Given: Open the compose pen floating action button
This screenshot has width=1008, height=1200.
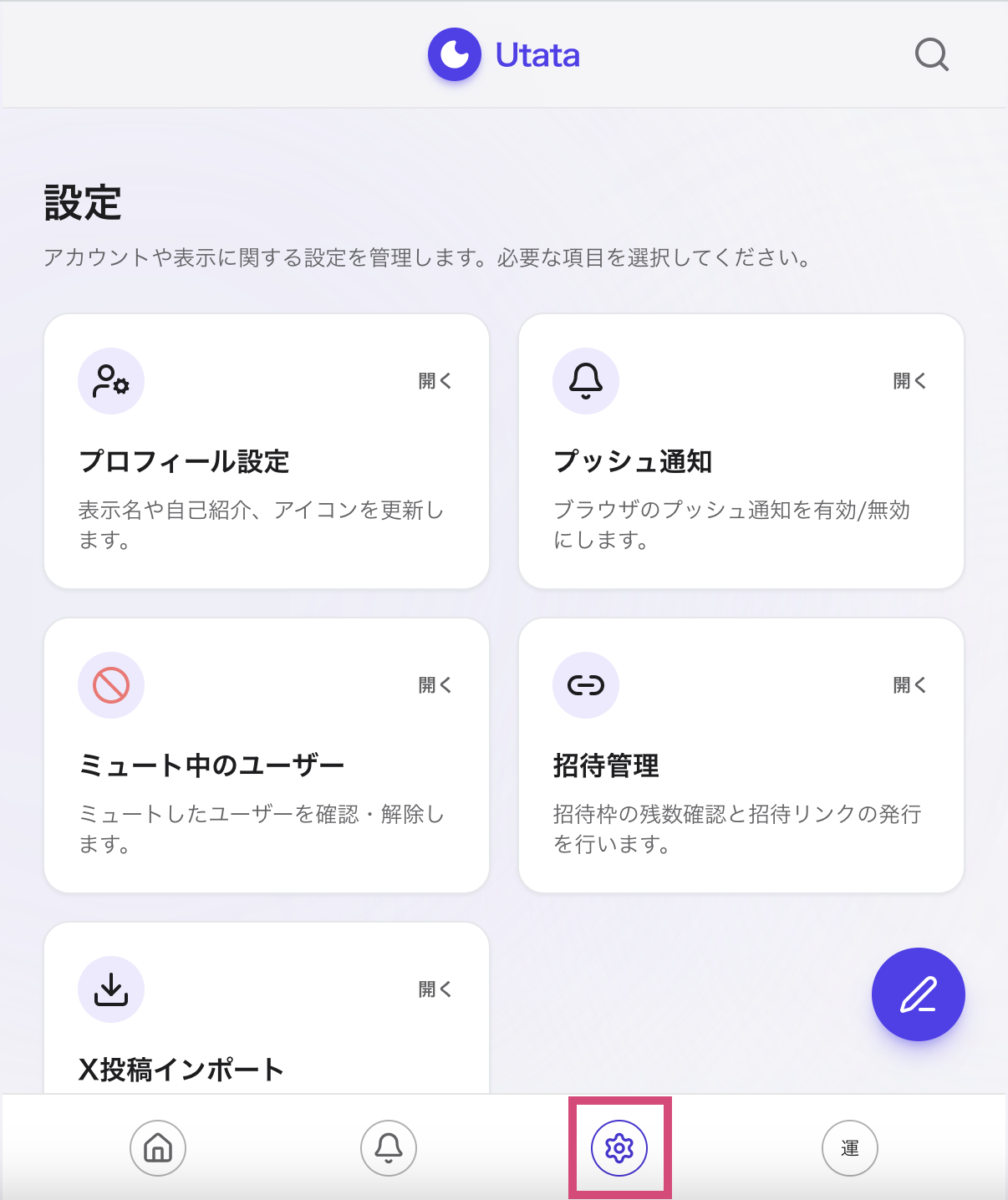Looking at the screenshot, I should [918, 994].
